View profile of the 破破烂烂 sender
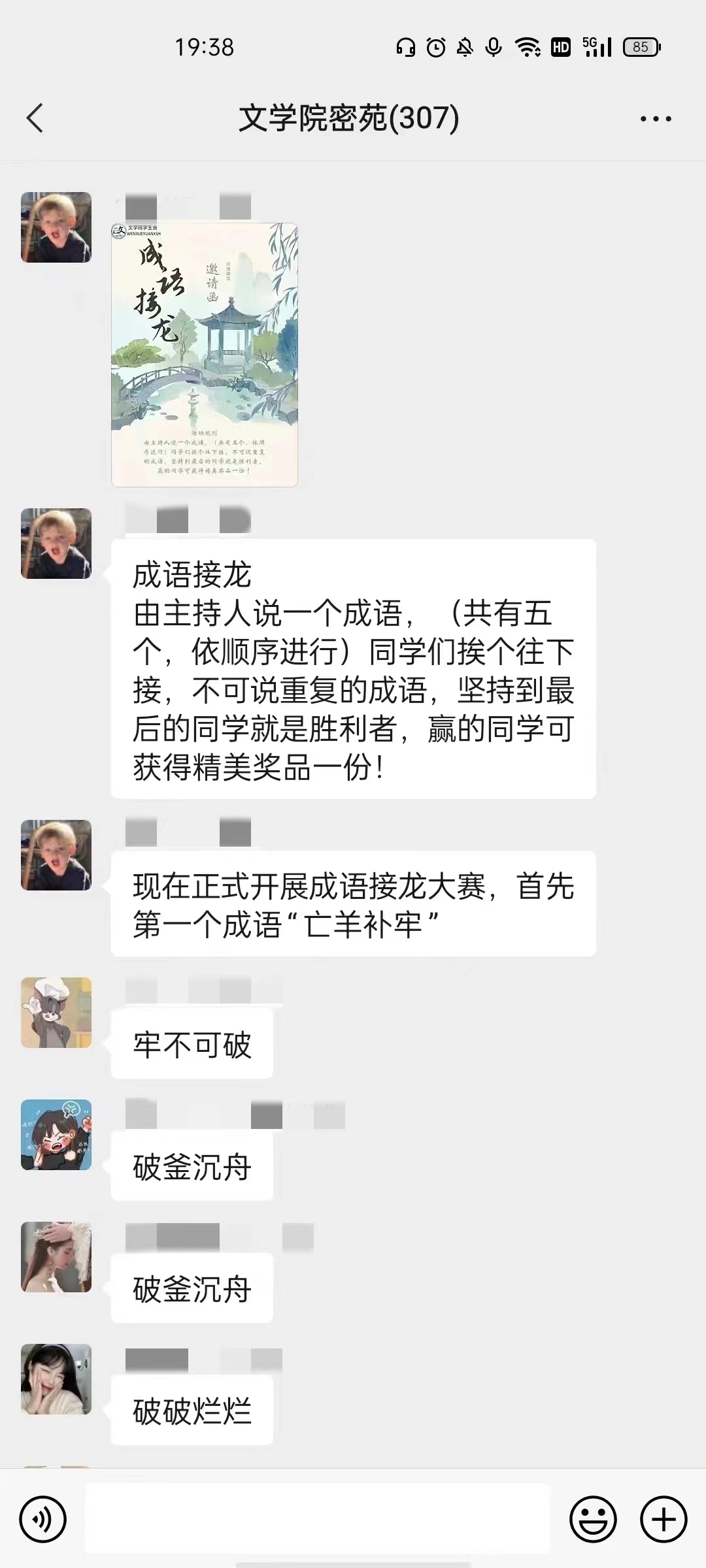706x1568 pixels. [x=56, y=1379]
